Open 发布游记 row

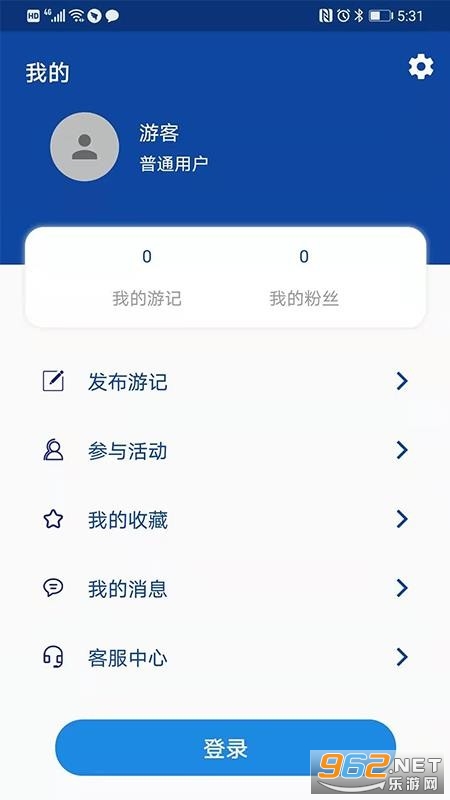225,381
